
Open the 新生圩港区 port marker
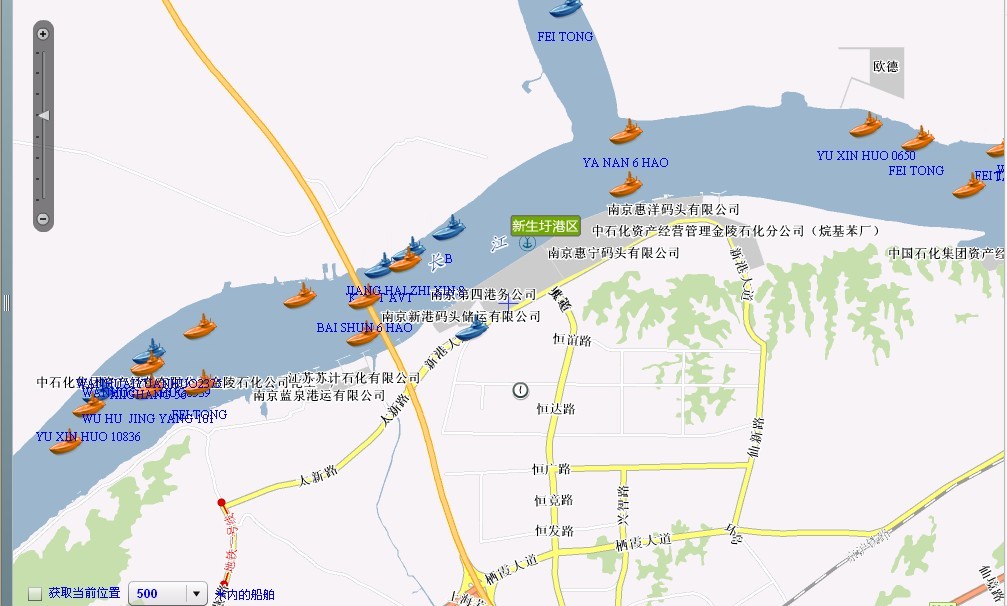[545, 226]
